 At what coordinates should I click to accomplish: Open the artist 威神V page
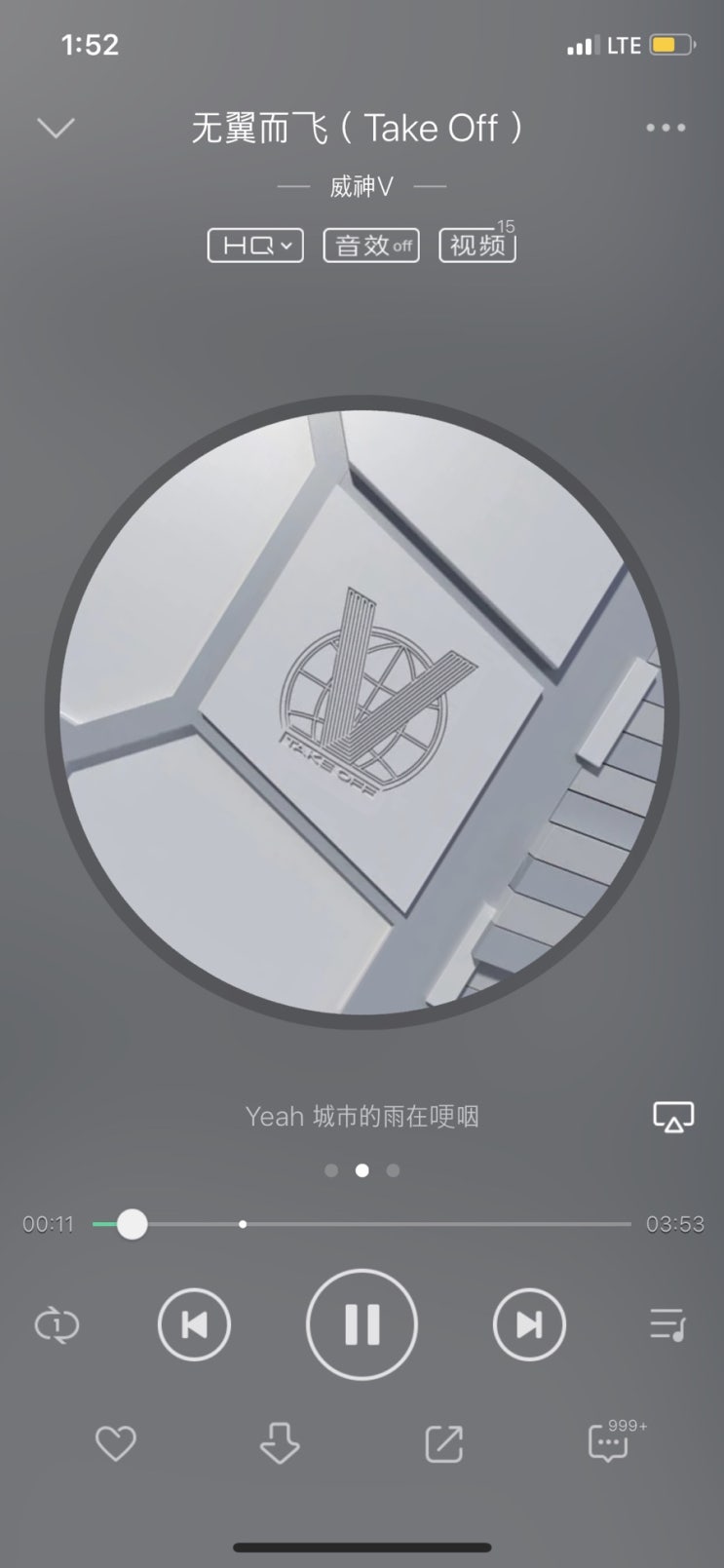click(361, 186)
